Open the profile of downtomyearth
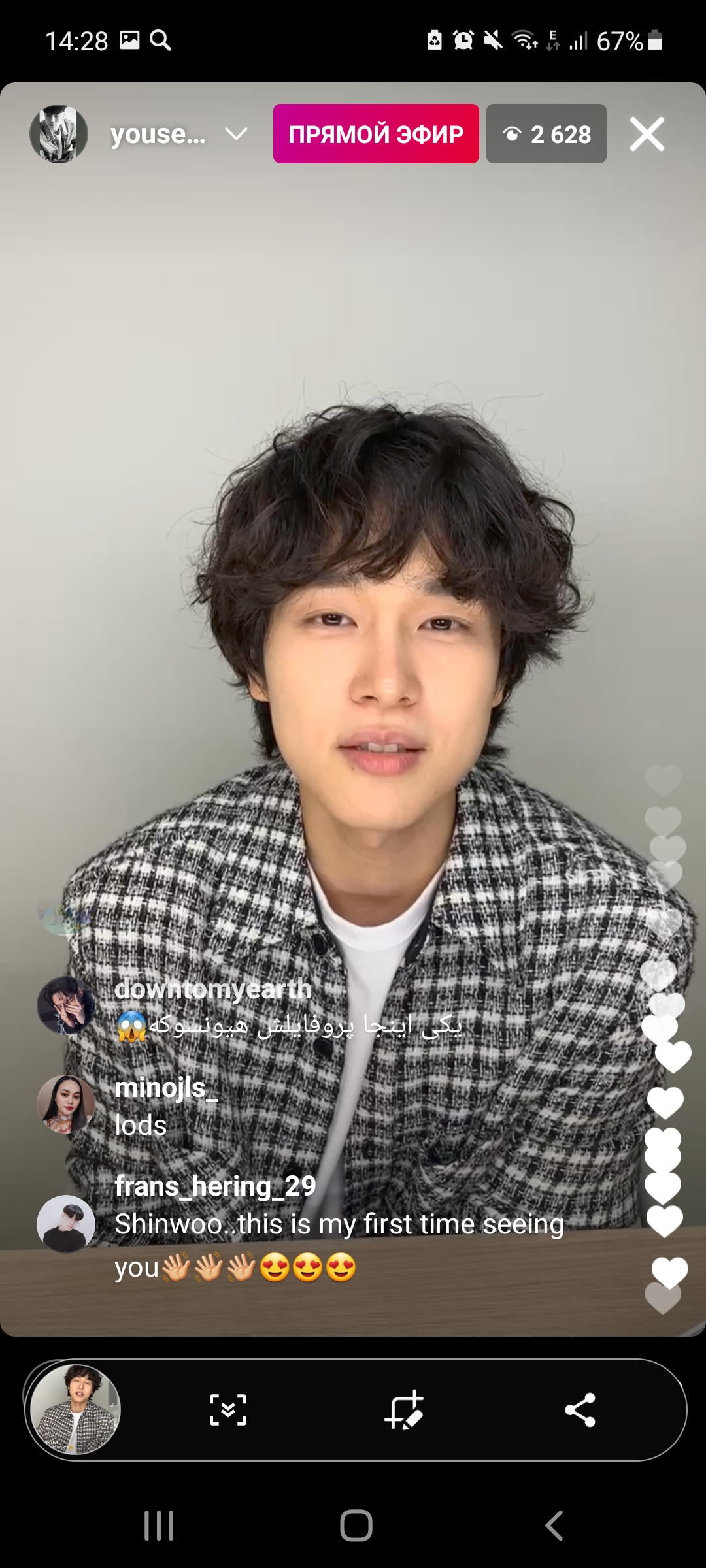This screenshot has height=1568, width=706. pyautogui.click(x=65, y=1005)
